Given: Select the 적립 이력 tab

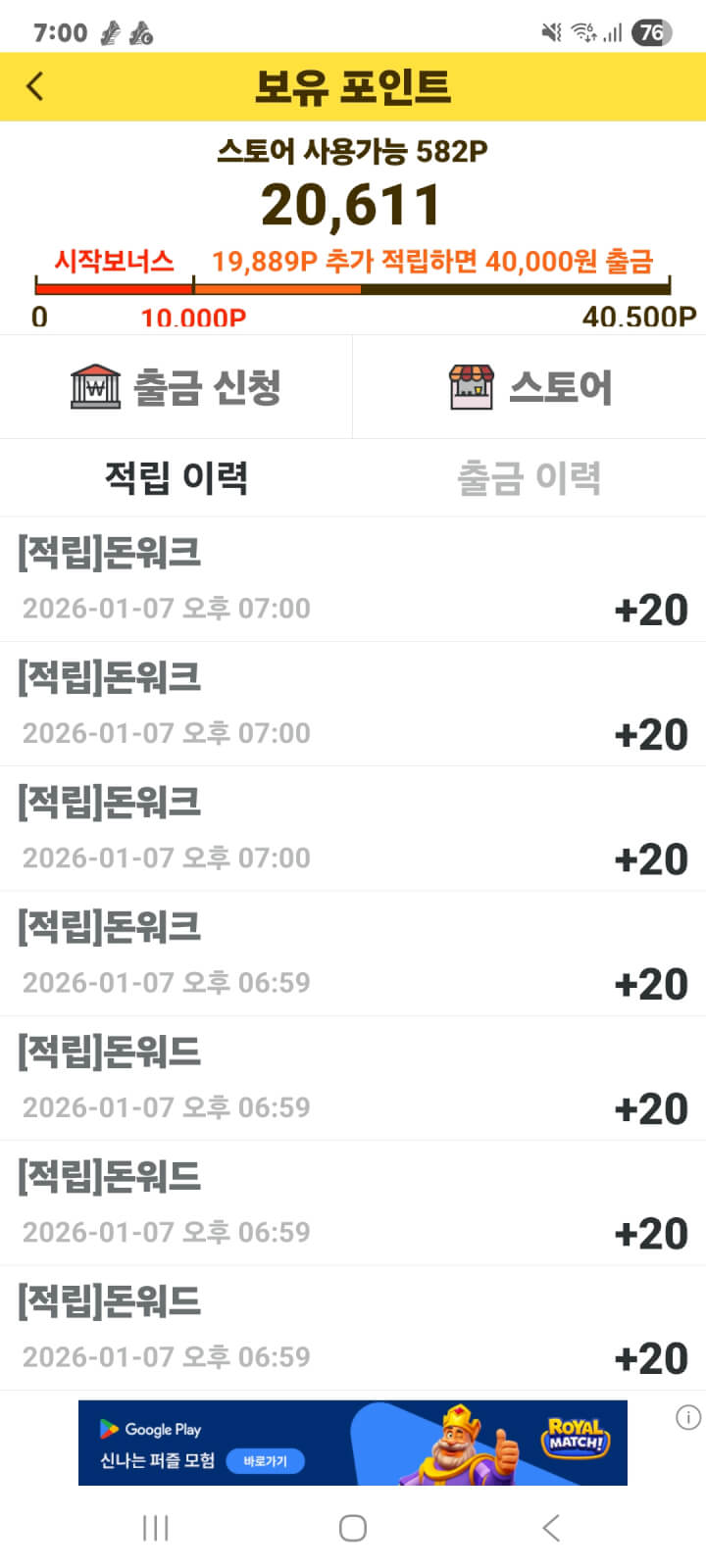Looking at the screenshot, I should [176, 478].
